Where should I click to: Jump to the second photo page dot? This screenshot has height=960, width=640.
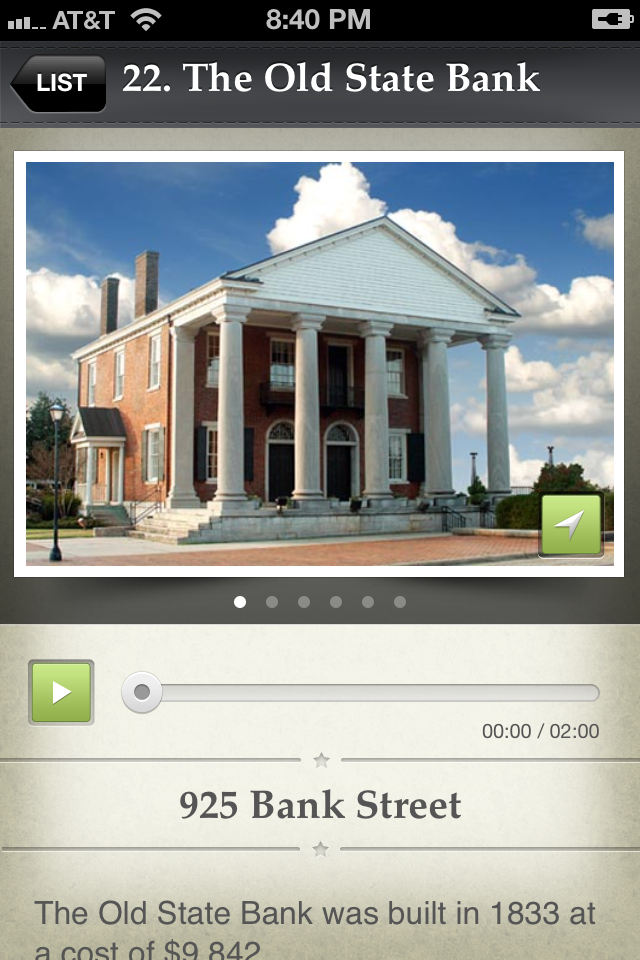(272, 602)
